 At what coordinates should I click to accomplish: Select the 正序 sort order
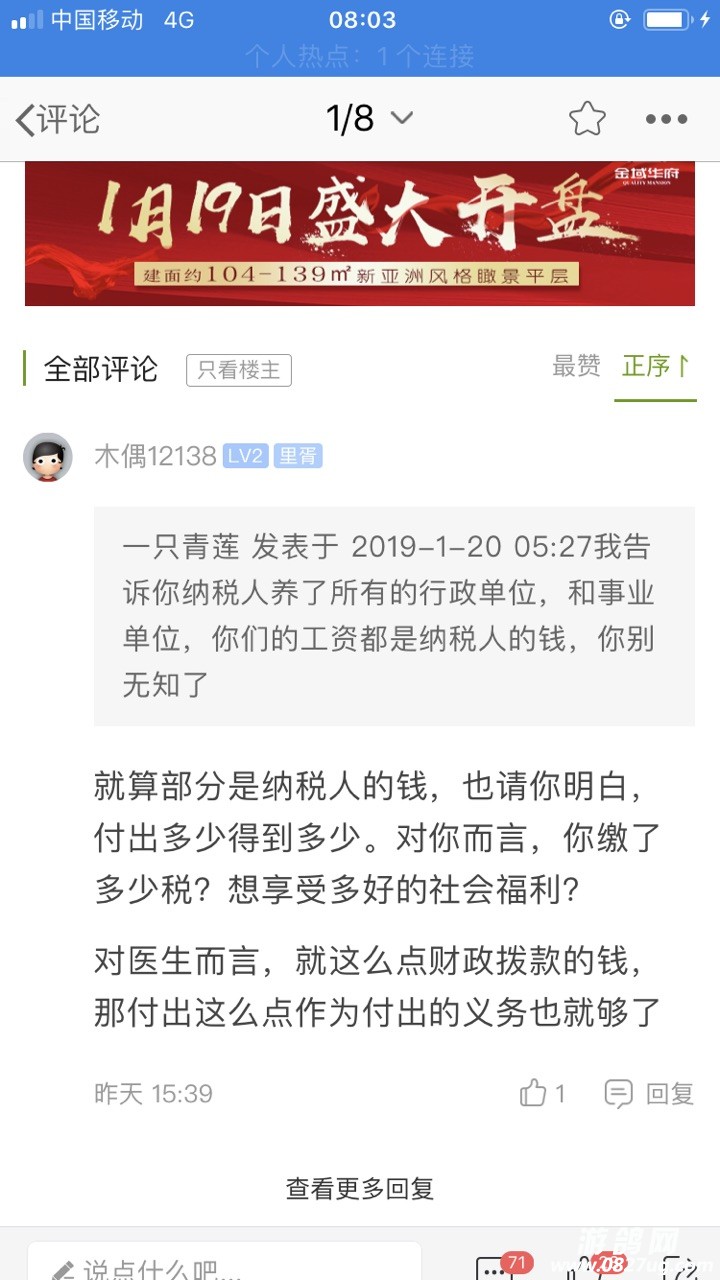click(x=655, y=366)
